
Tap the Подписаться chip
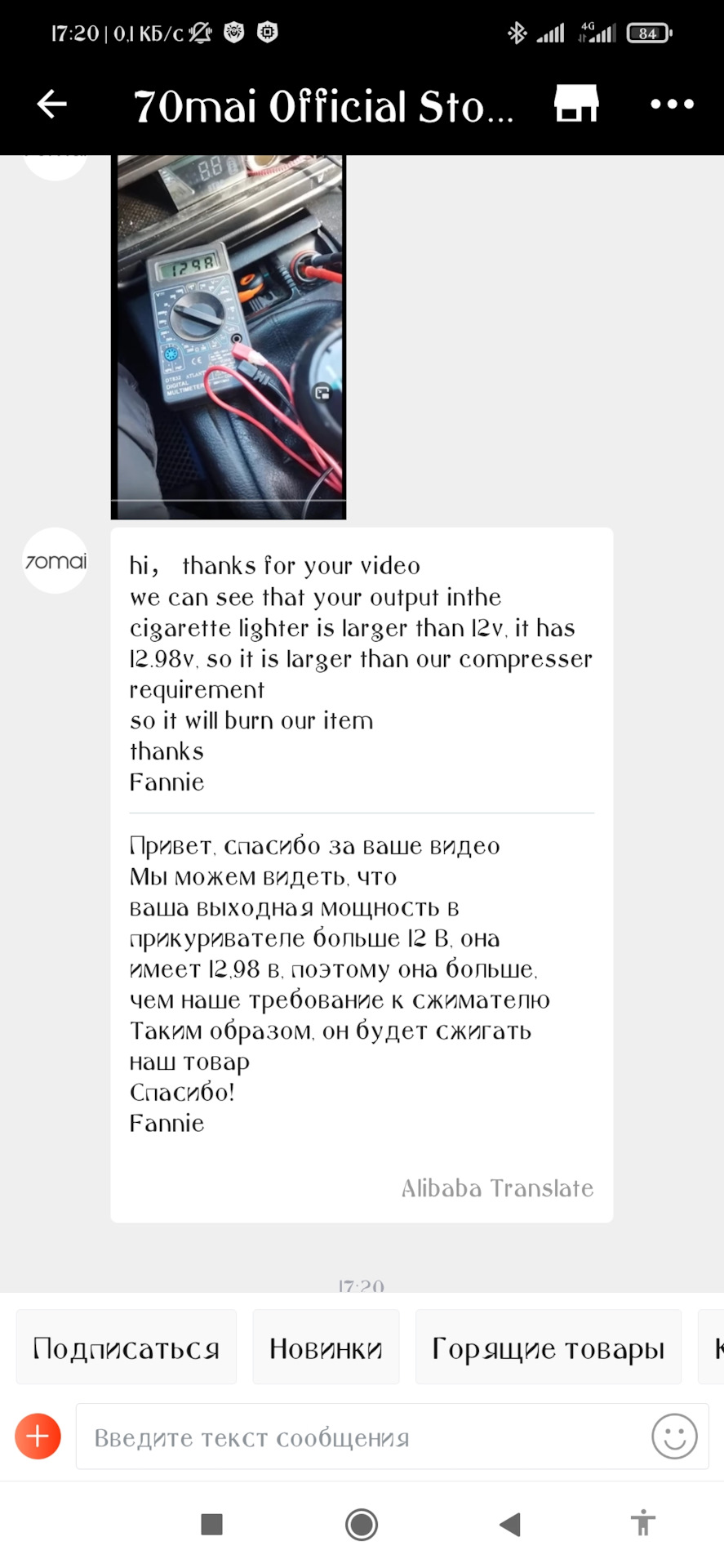127,1348
